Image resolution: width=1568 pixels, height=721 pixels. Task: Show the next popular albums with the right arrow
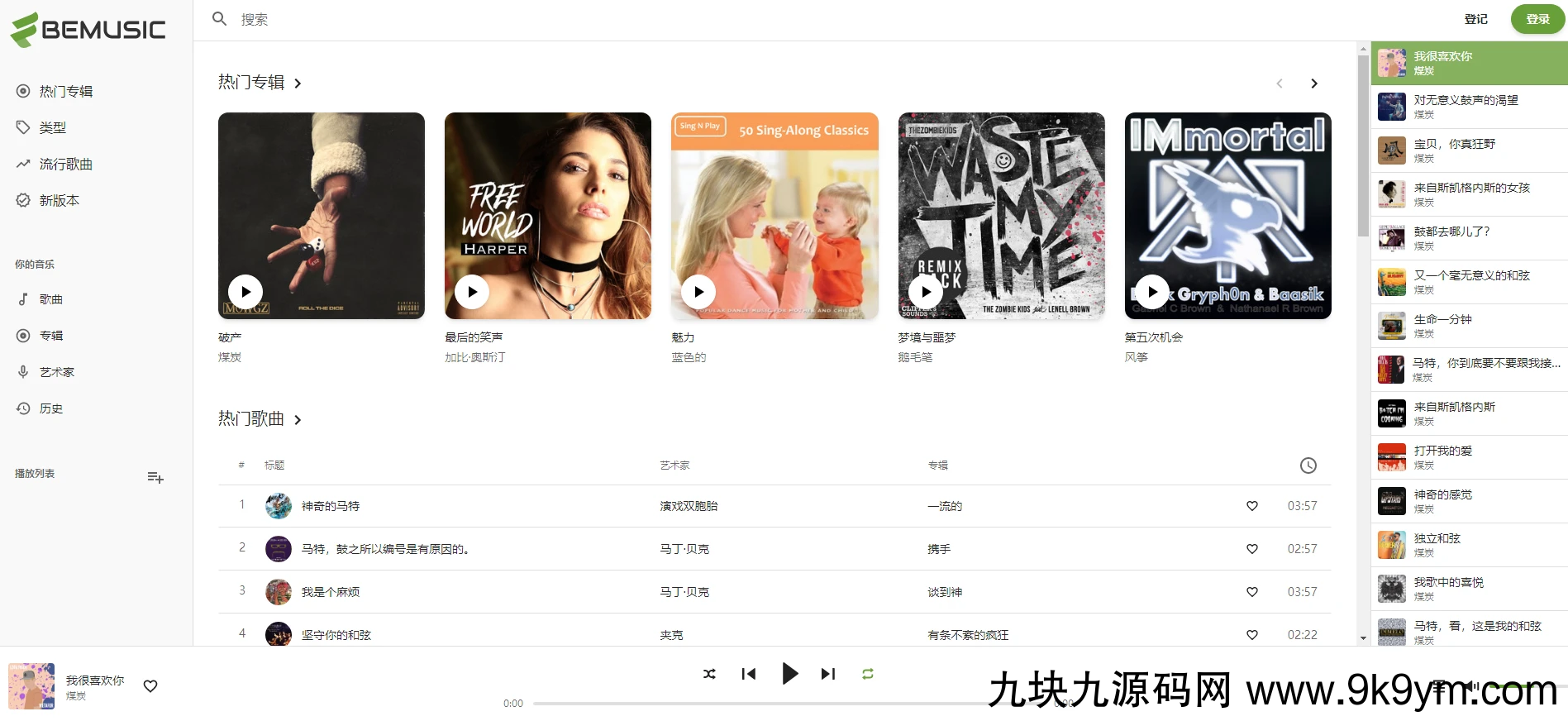click(x=1313, y=84)
